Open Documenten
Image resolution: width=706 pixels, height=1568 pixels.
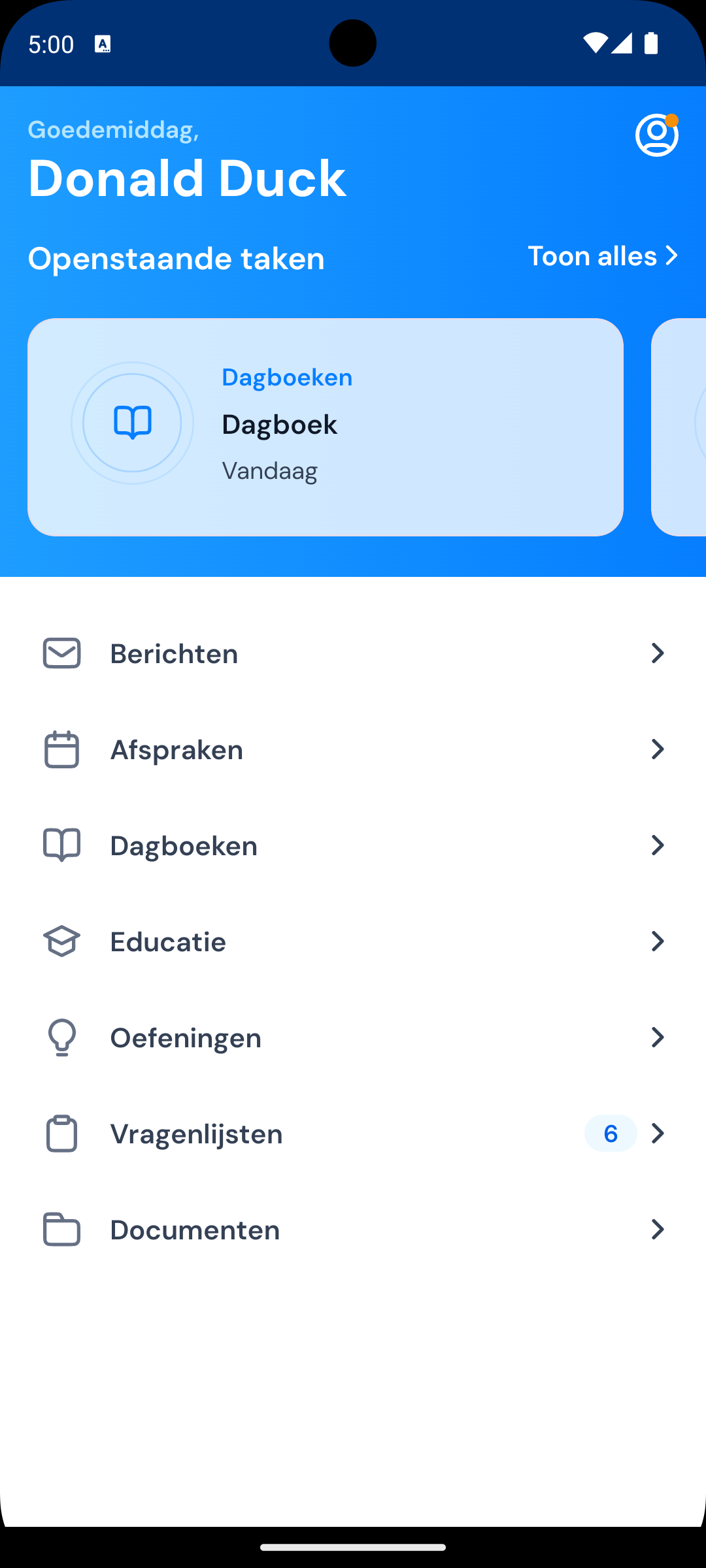click(x=353, y=1230)
